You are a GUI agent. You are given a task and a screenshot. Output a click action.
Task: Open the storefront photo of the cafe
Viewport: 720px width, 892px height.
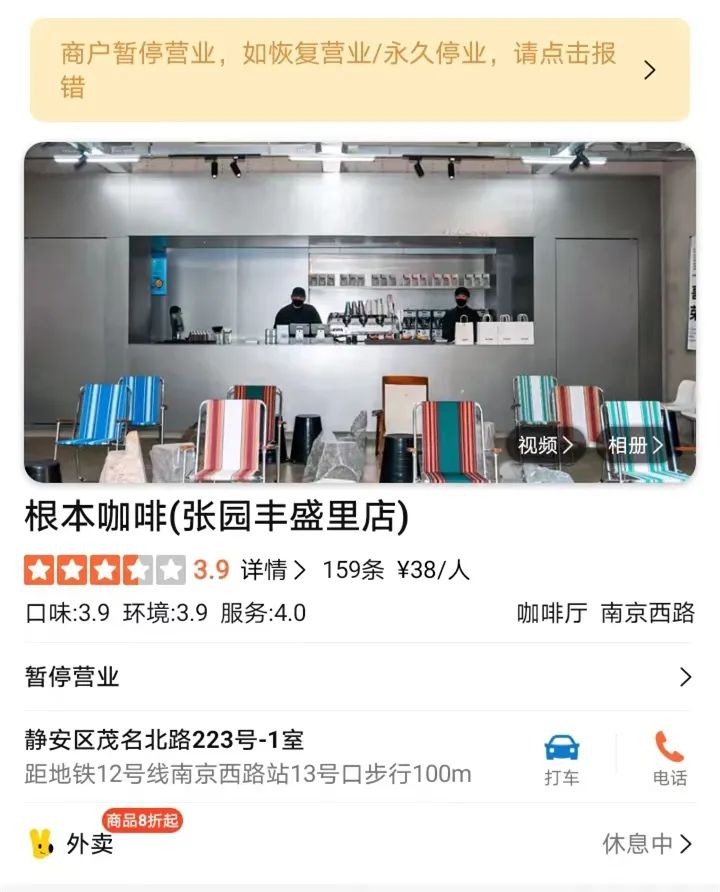(360, 300)
